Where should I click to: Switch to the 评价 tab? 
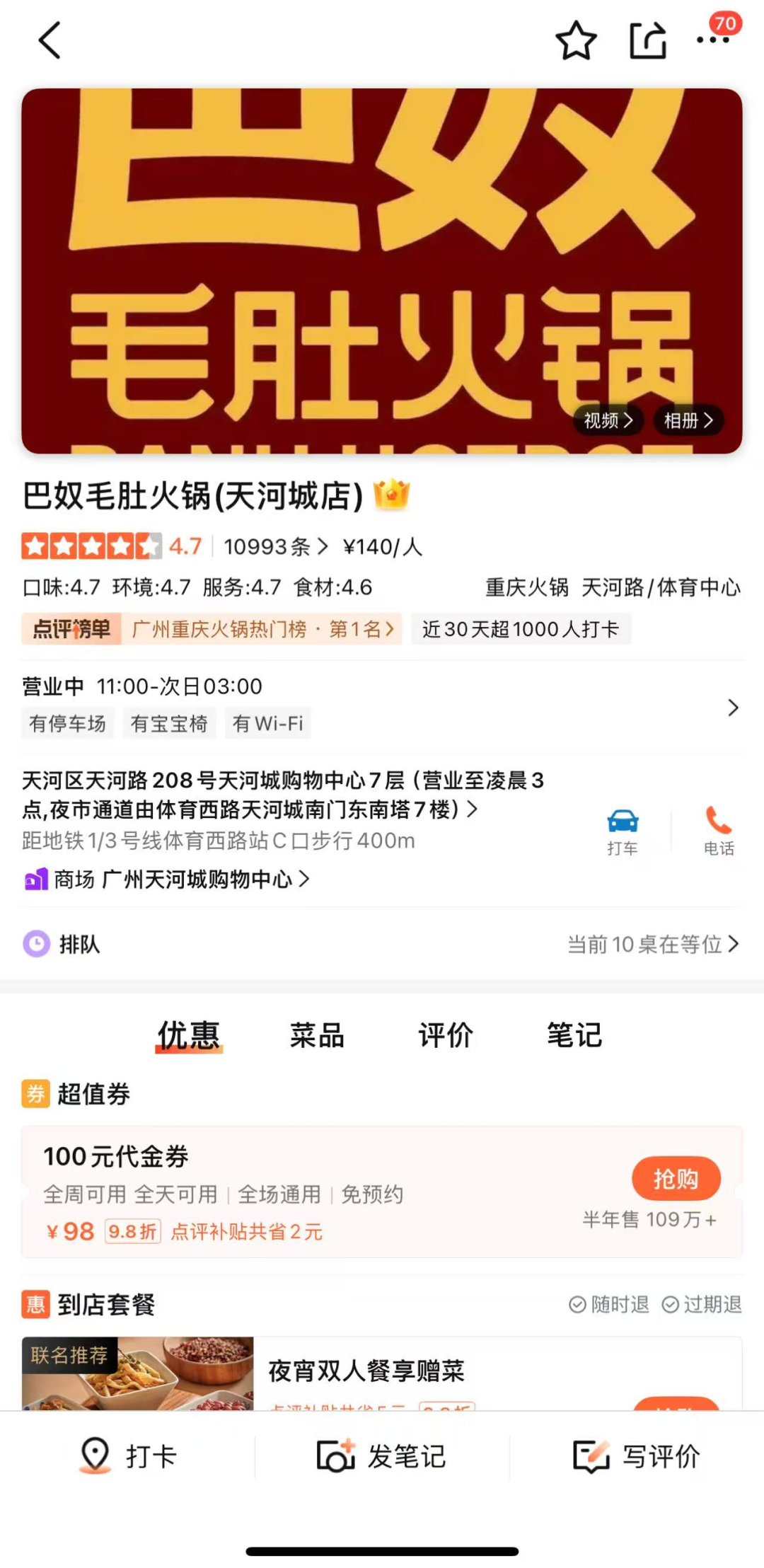click(x=446, y=1035)
